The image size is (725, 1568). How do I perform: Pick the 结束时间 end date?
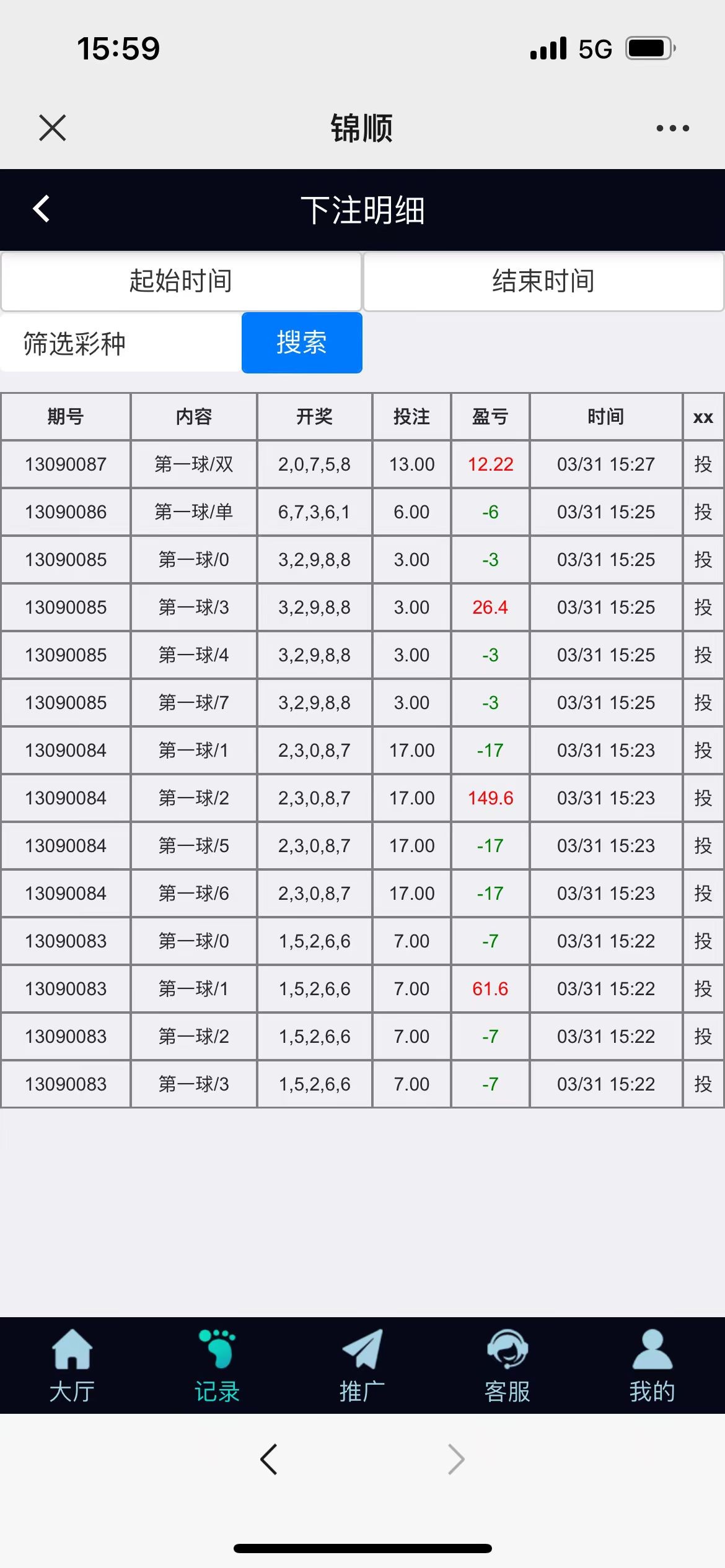(x=543, y=281)
